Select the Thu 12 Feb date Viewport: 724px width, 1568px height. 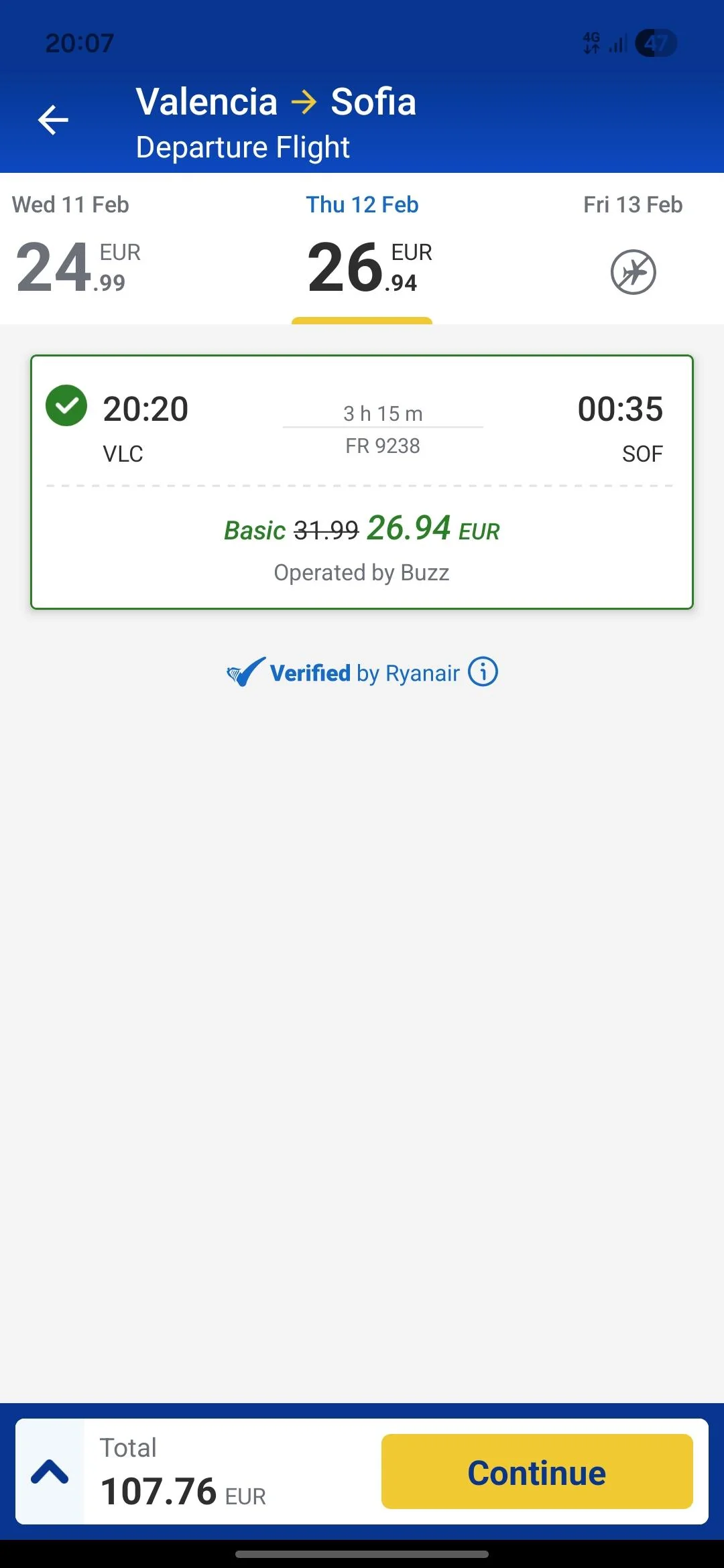coord(362,248)
